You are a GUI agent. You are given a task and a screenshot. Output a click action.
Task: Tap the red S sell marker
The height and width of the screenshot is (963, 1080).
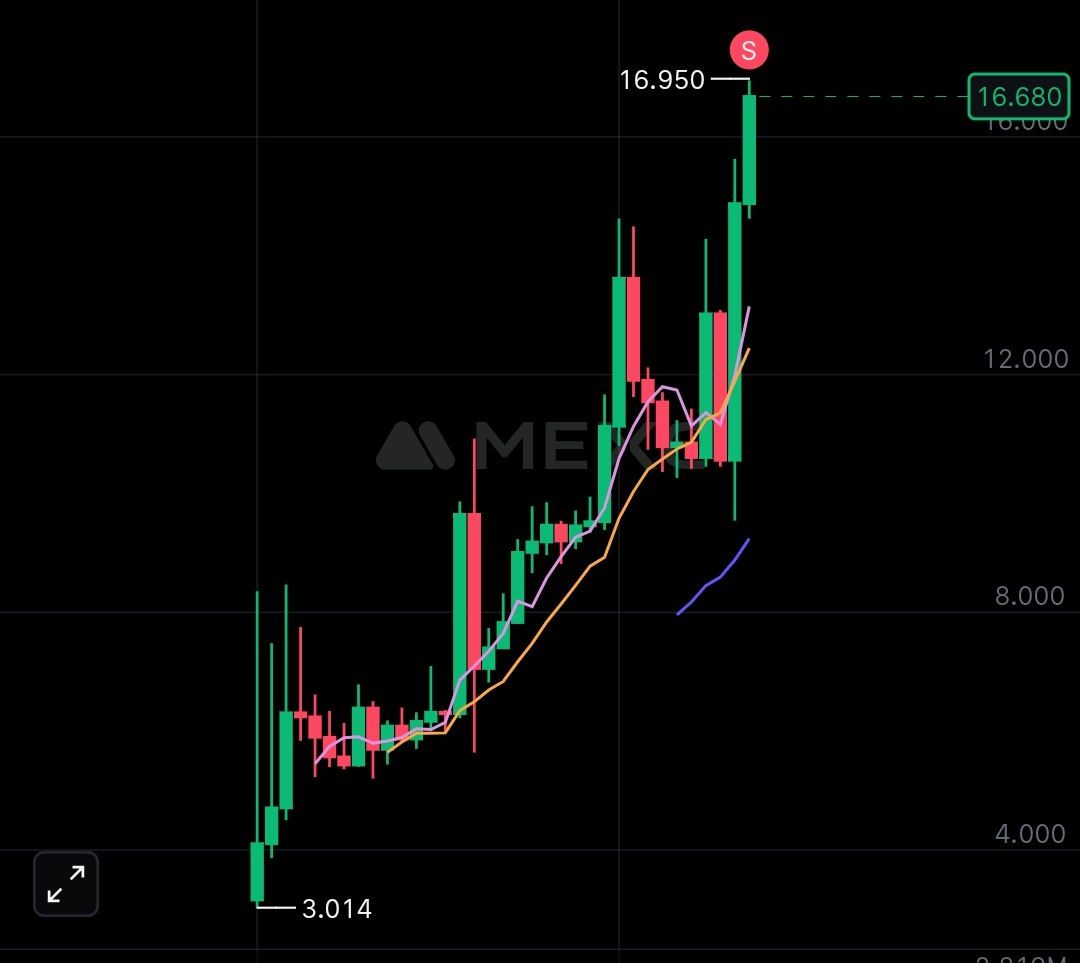tap(749, 48)
